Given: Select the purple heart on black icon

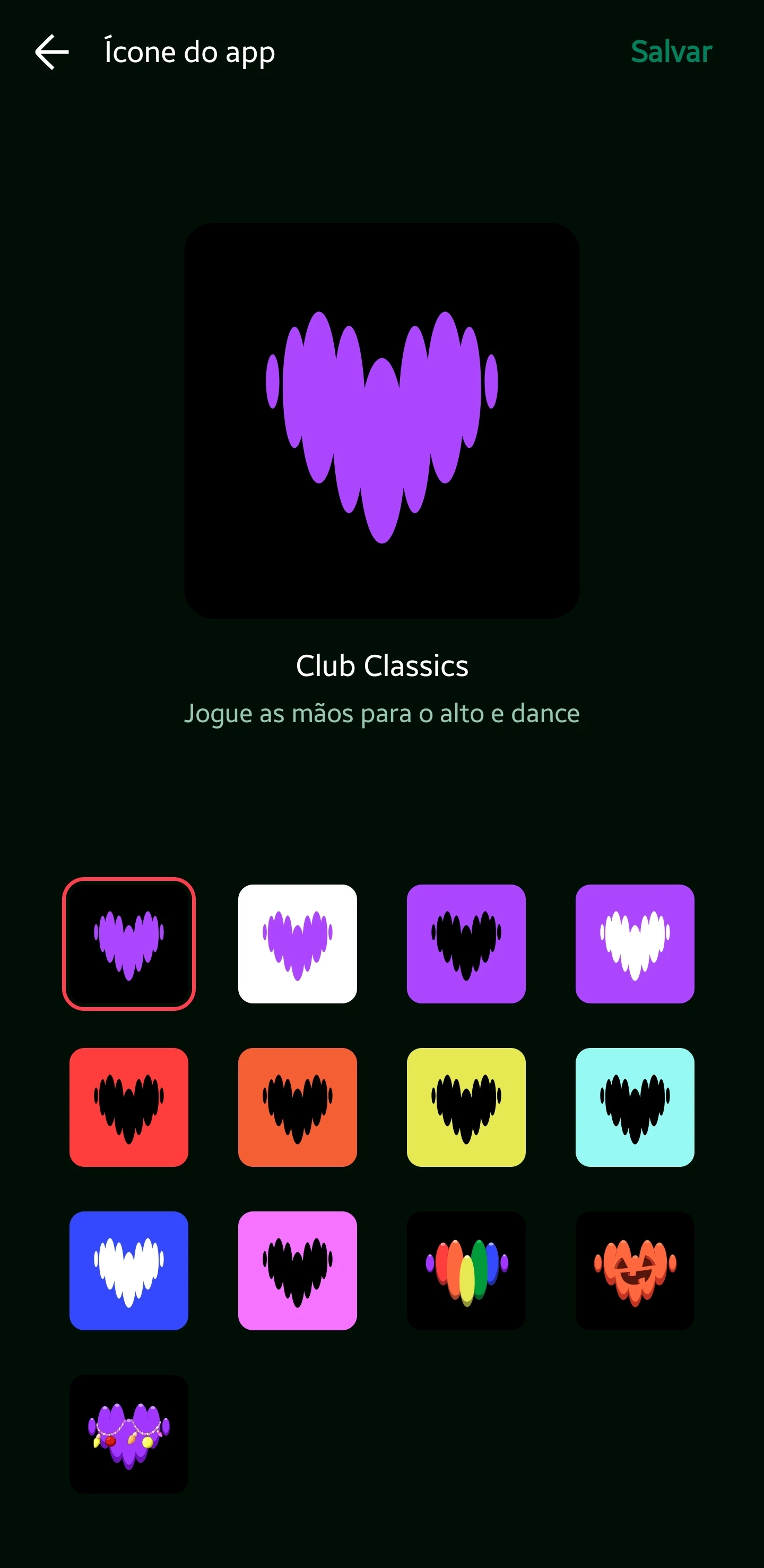Looking at the screenshot, I should pos(128,943).
